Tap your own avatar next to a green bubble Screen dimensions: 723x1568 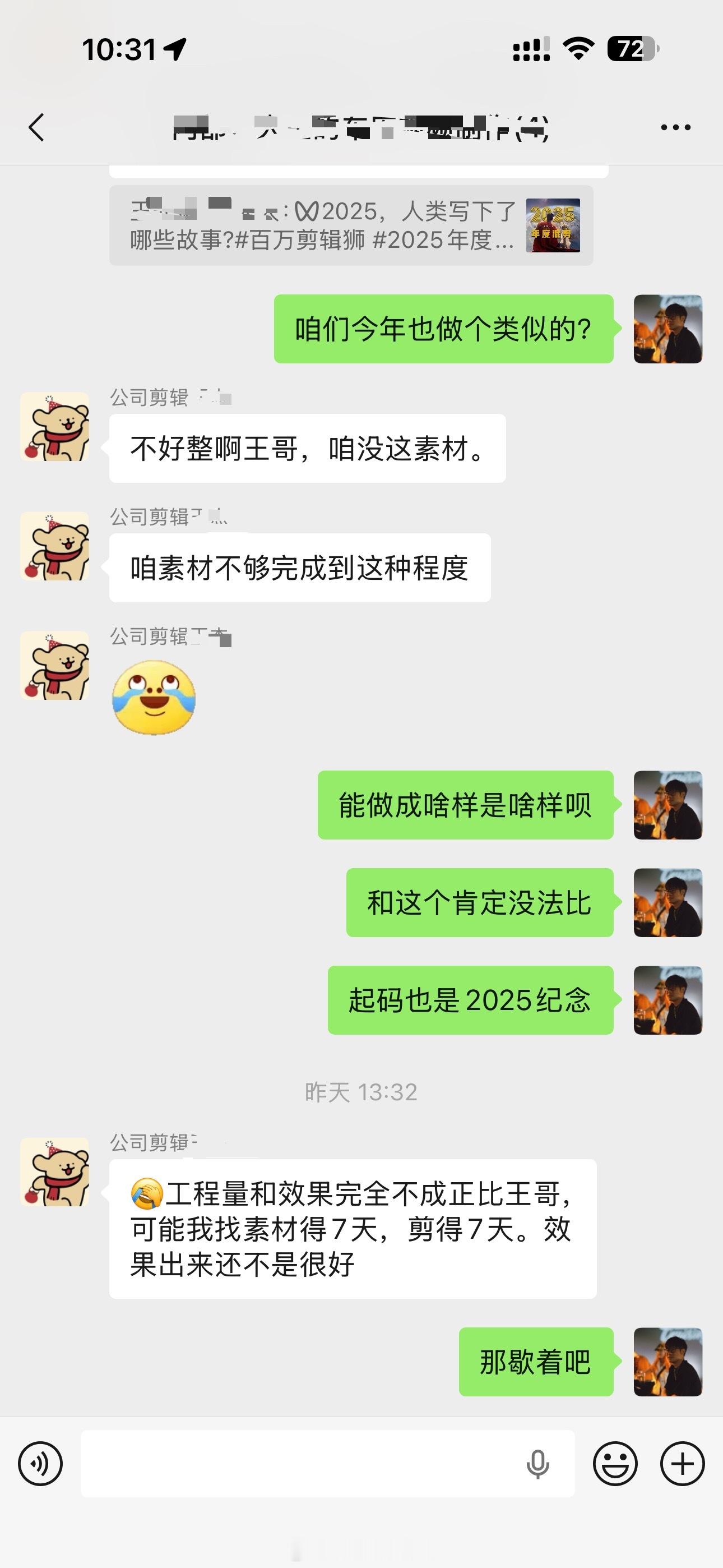tap(667, 329)
